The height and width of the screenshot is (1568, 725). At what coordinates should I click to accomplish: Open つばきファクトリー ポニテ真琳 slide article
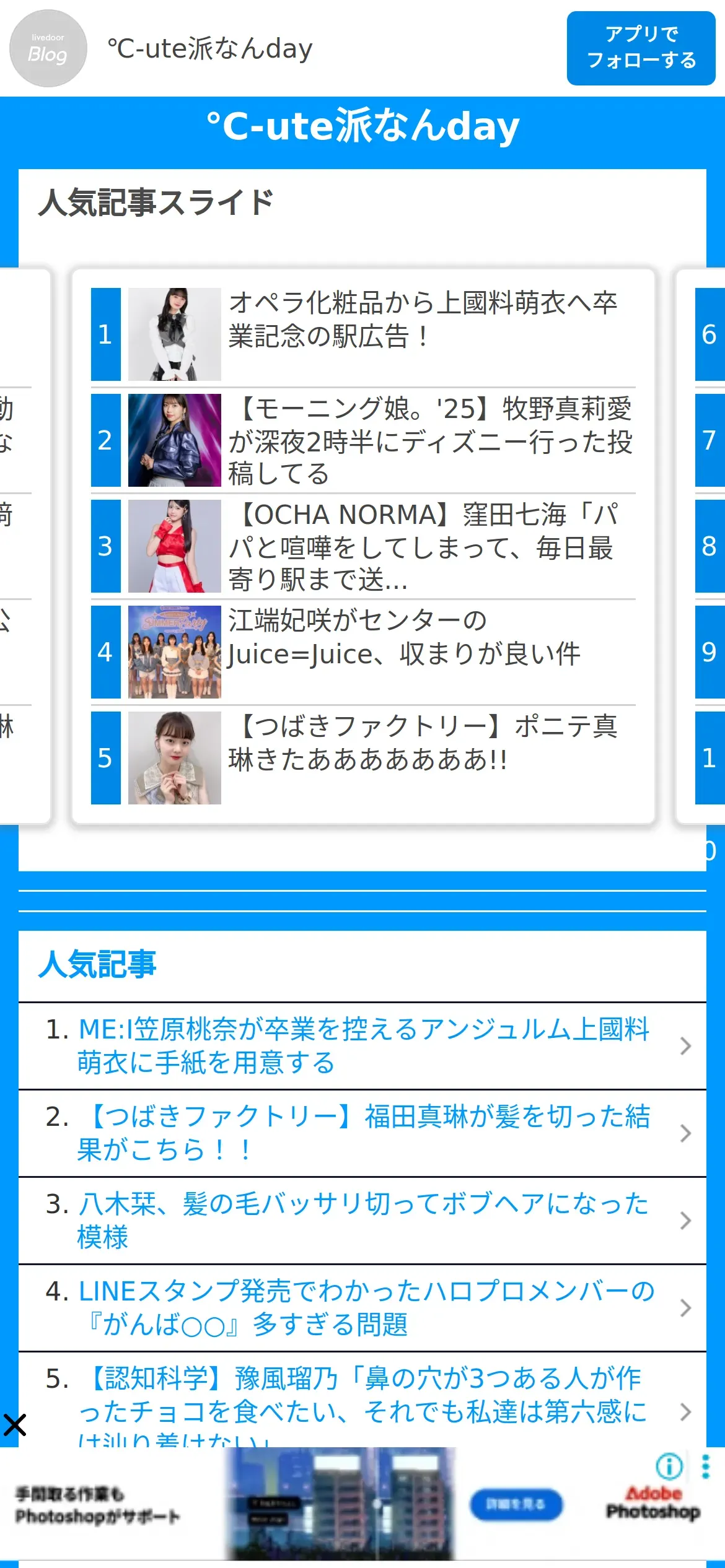click(363, 758)
